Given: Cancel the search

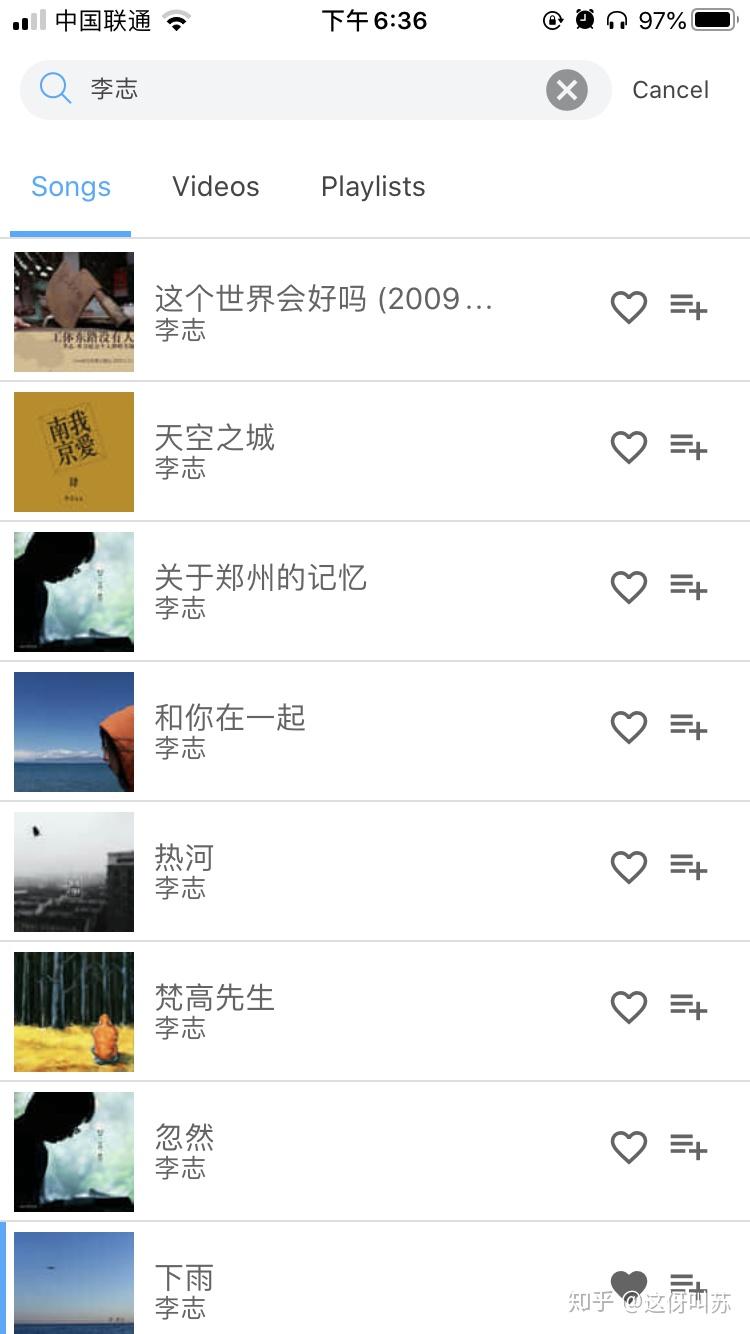Looking at the screenshot, I should (670, 90).
